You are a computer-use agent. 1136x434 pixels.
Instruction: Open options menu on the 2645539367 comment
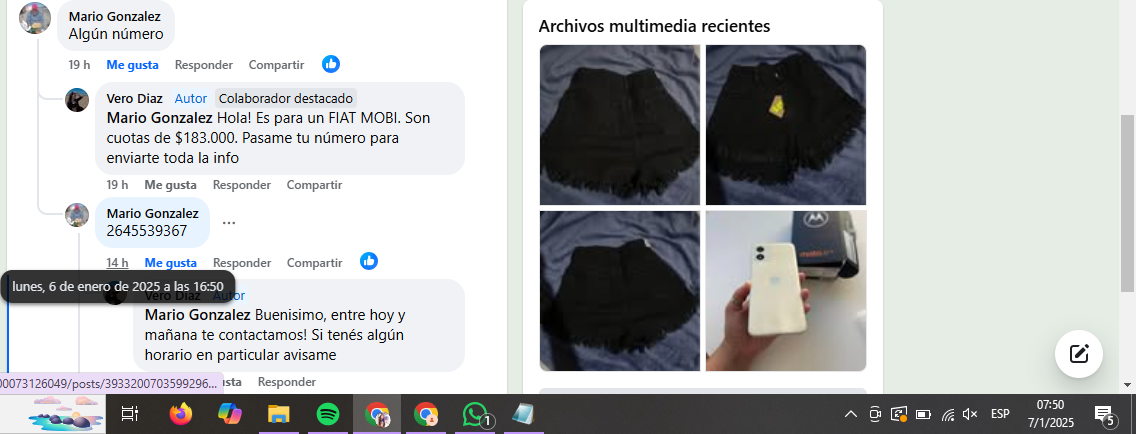[x=229, y=222]
